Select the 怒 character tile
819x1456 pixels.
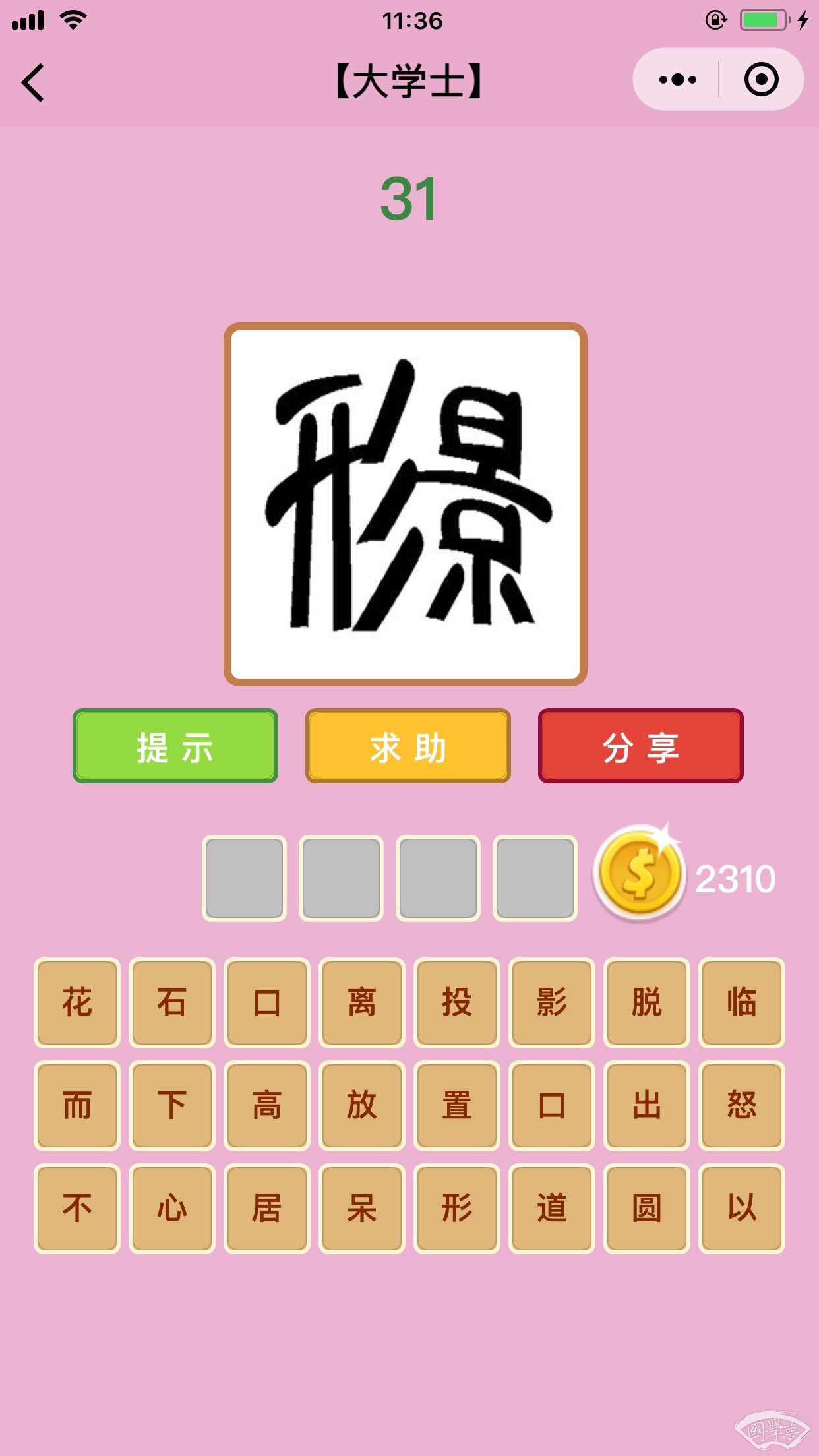click(x=742, y=1105)
